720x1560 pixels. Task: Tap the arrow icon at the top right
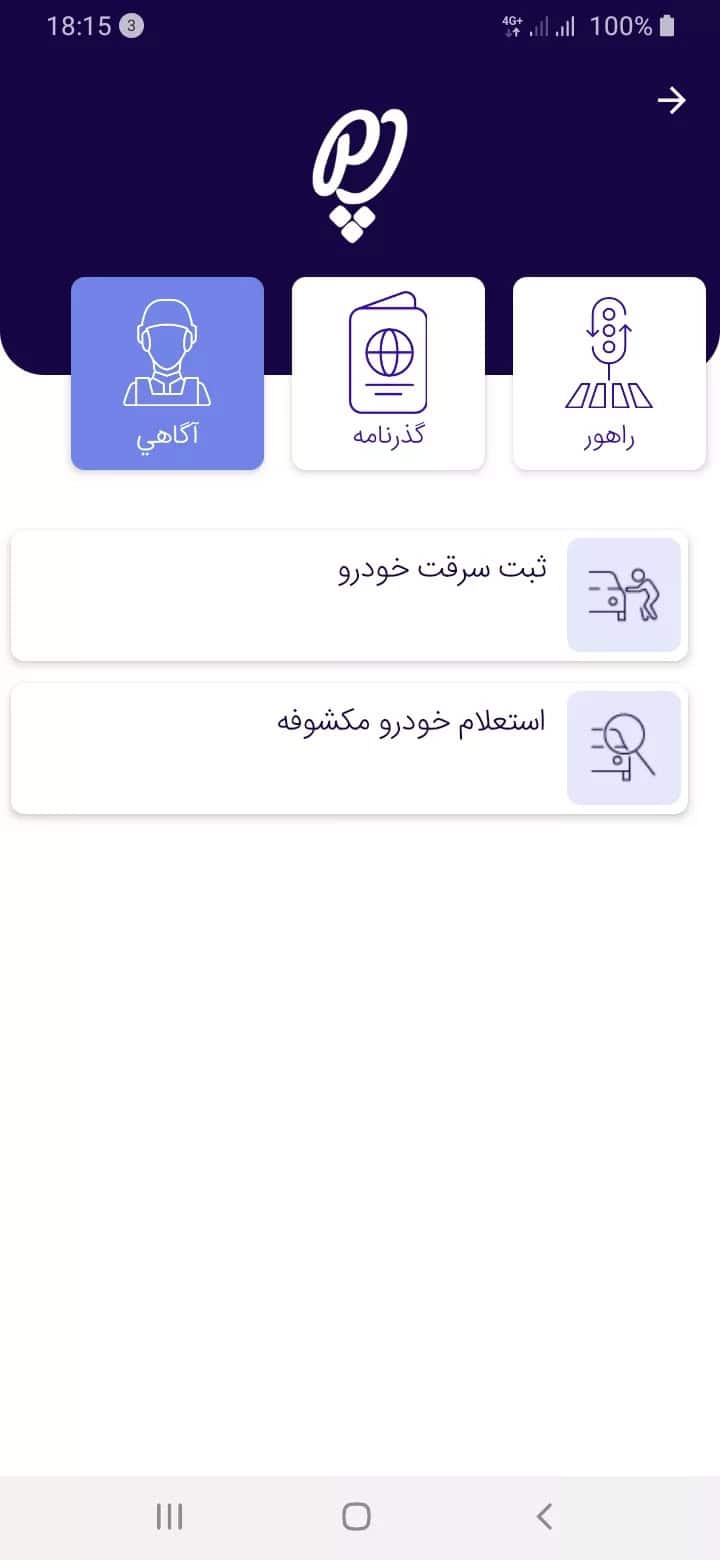point(671,101)
